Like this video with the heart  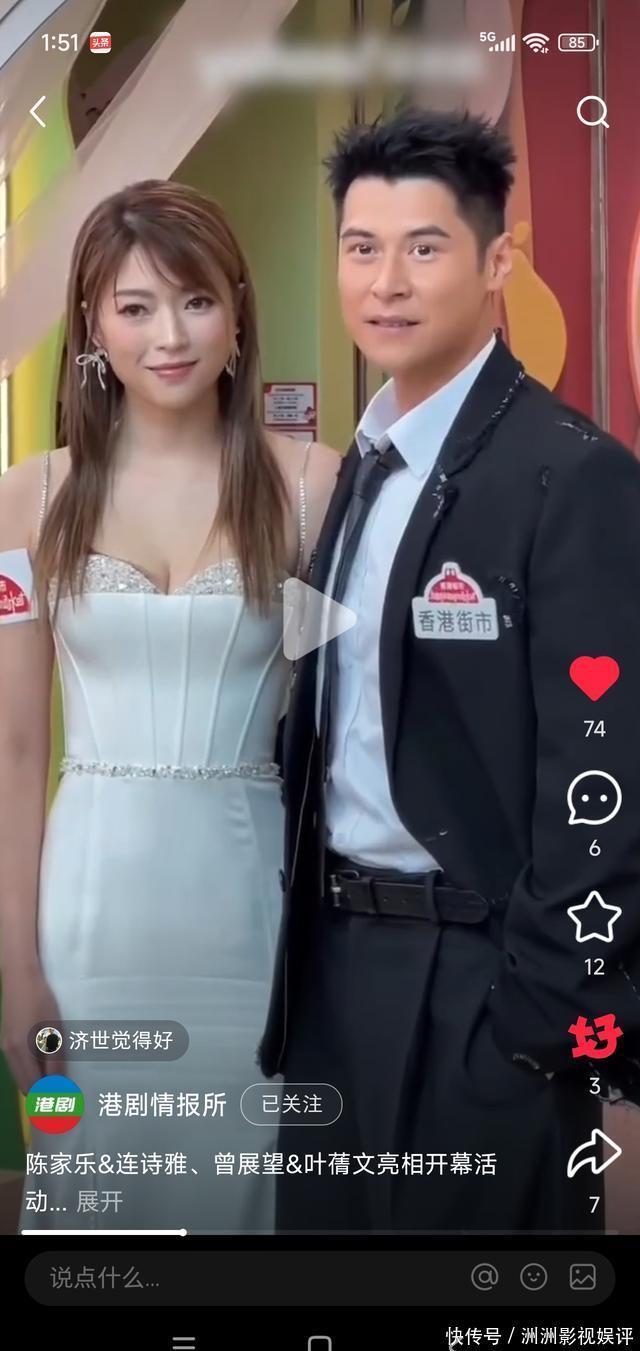[x=594, y=679]
